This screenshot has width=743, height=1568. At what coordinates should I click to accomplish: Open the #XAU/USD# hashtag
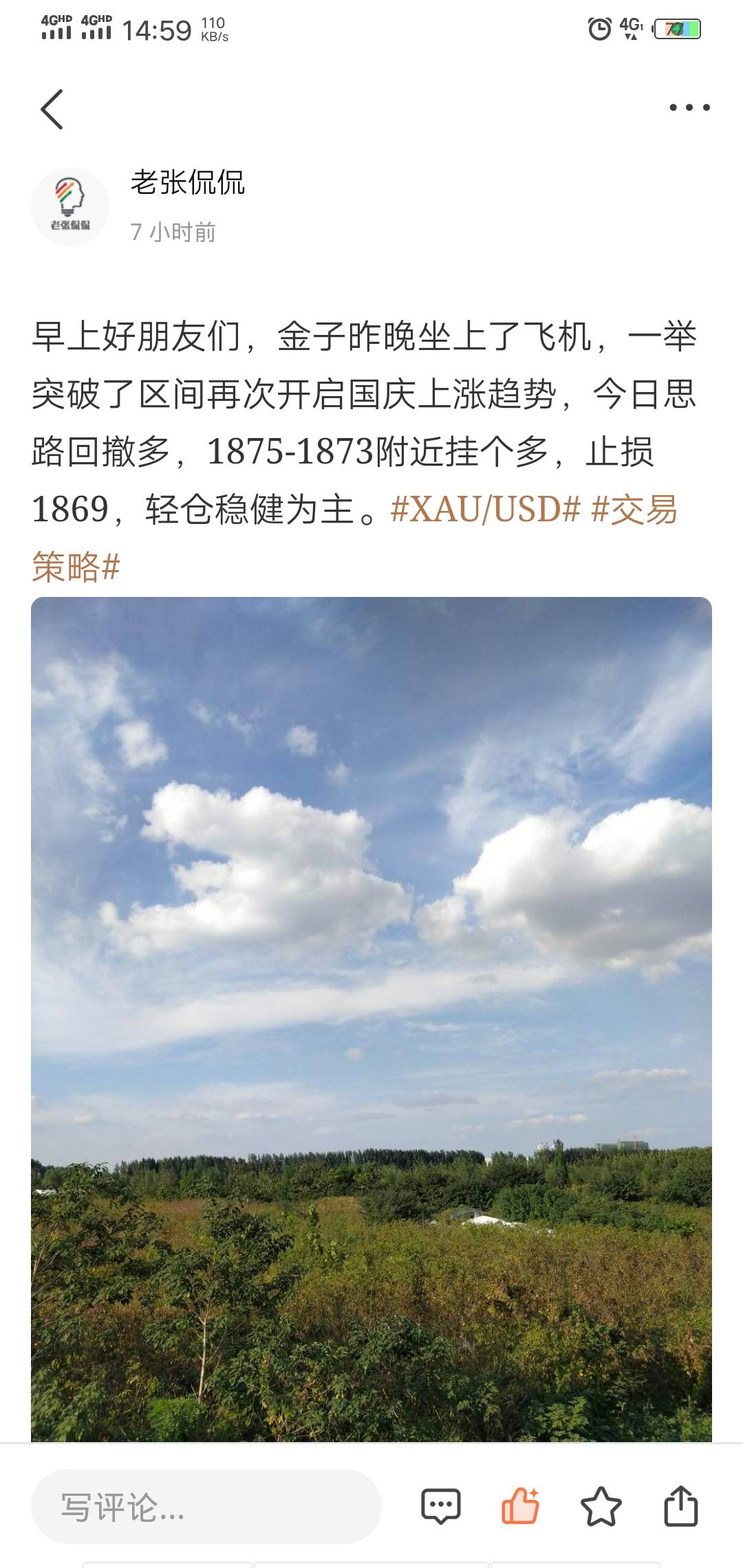[485, 510]
